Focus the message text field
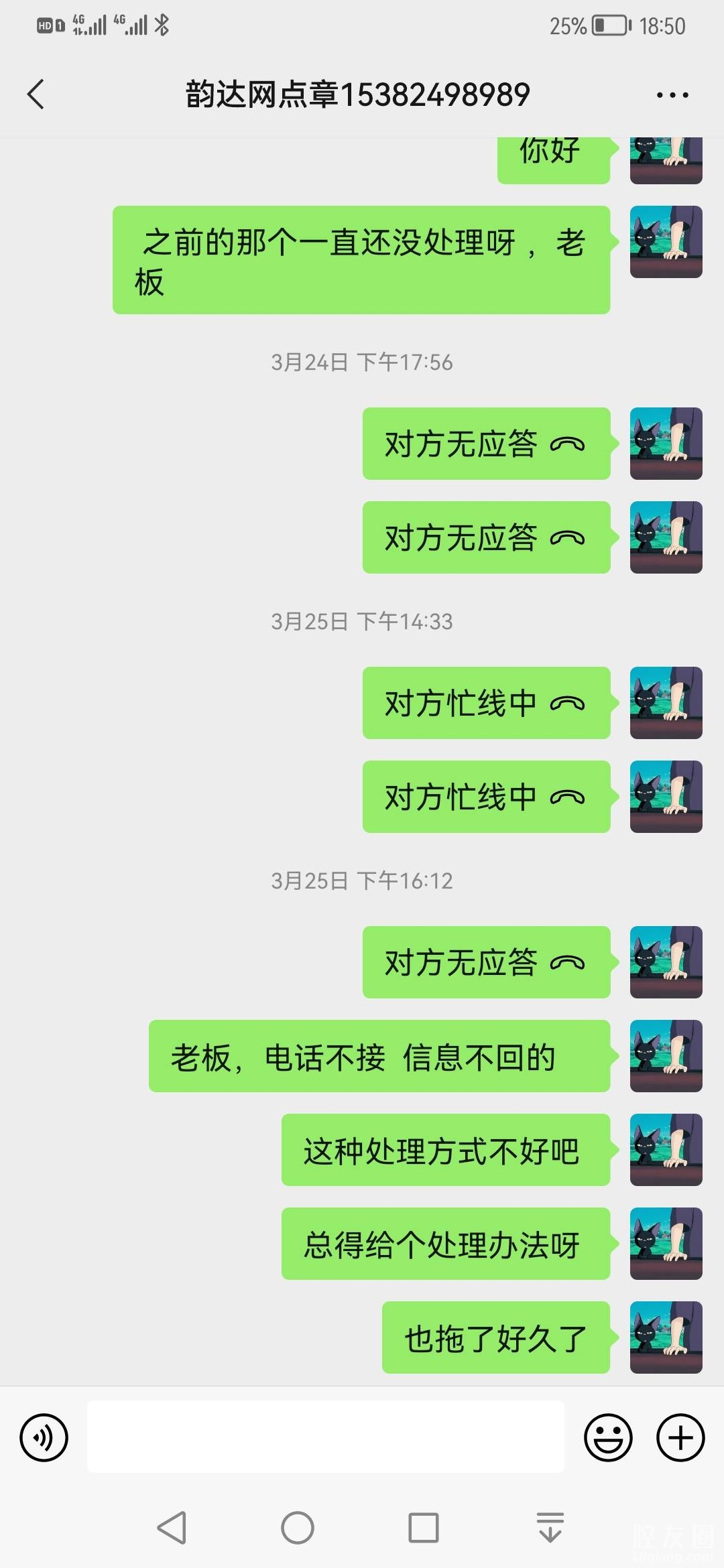Screen dimensions: 724x1568 pos(325,1437)
